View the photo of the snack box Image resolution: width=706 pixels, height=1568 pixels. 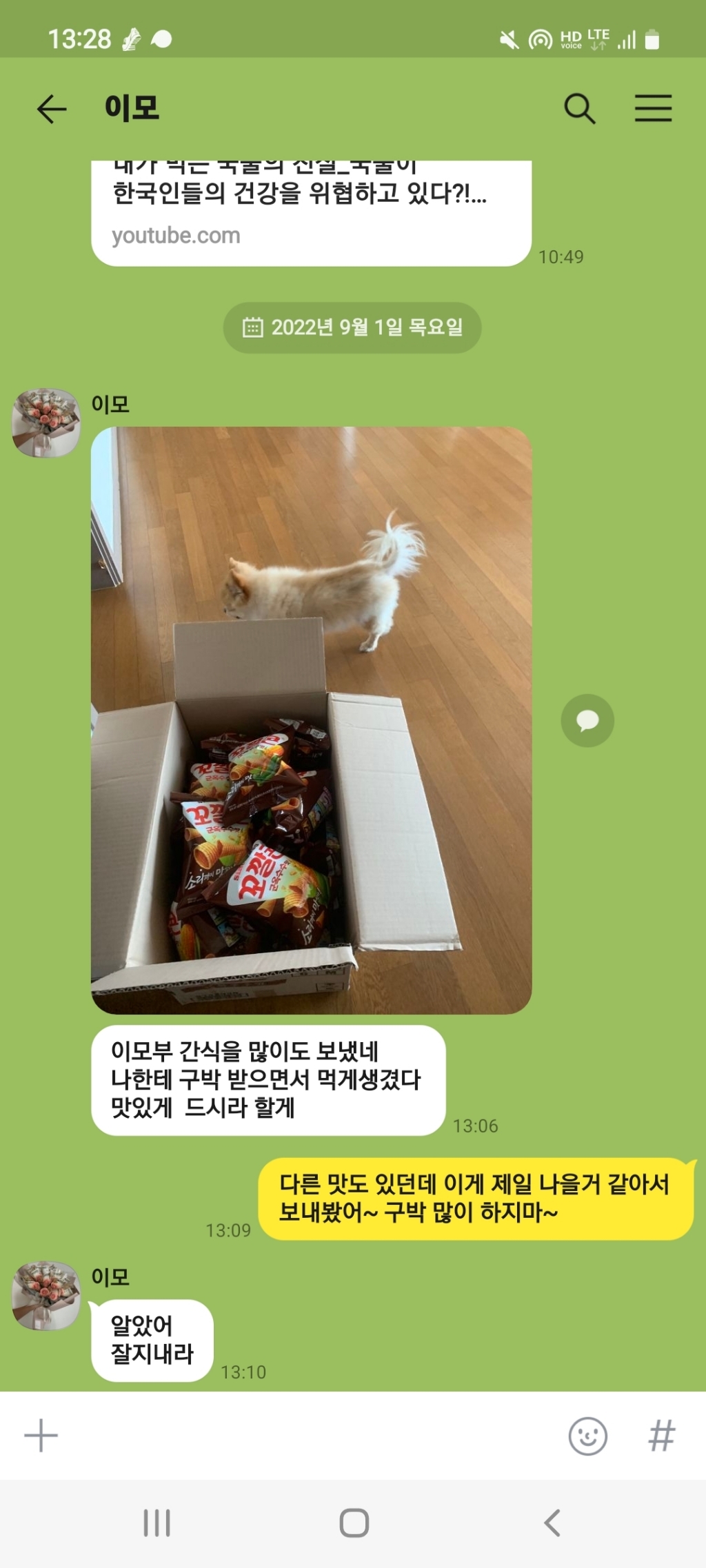pyautogui.click(x=311, y=720)
